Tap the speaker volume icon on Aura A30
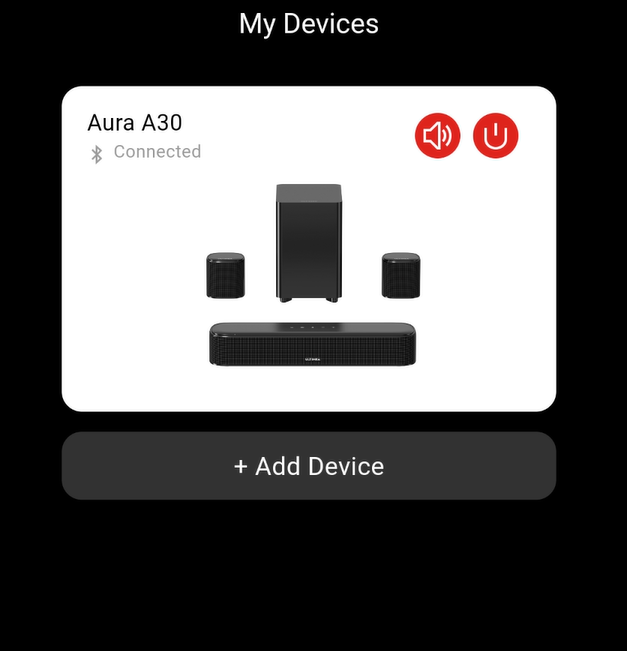The image size is (627, 651). pyautogui.click(x=438, y=135)
